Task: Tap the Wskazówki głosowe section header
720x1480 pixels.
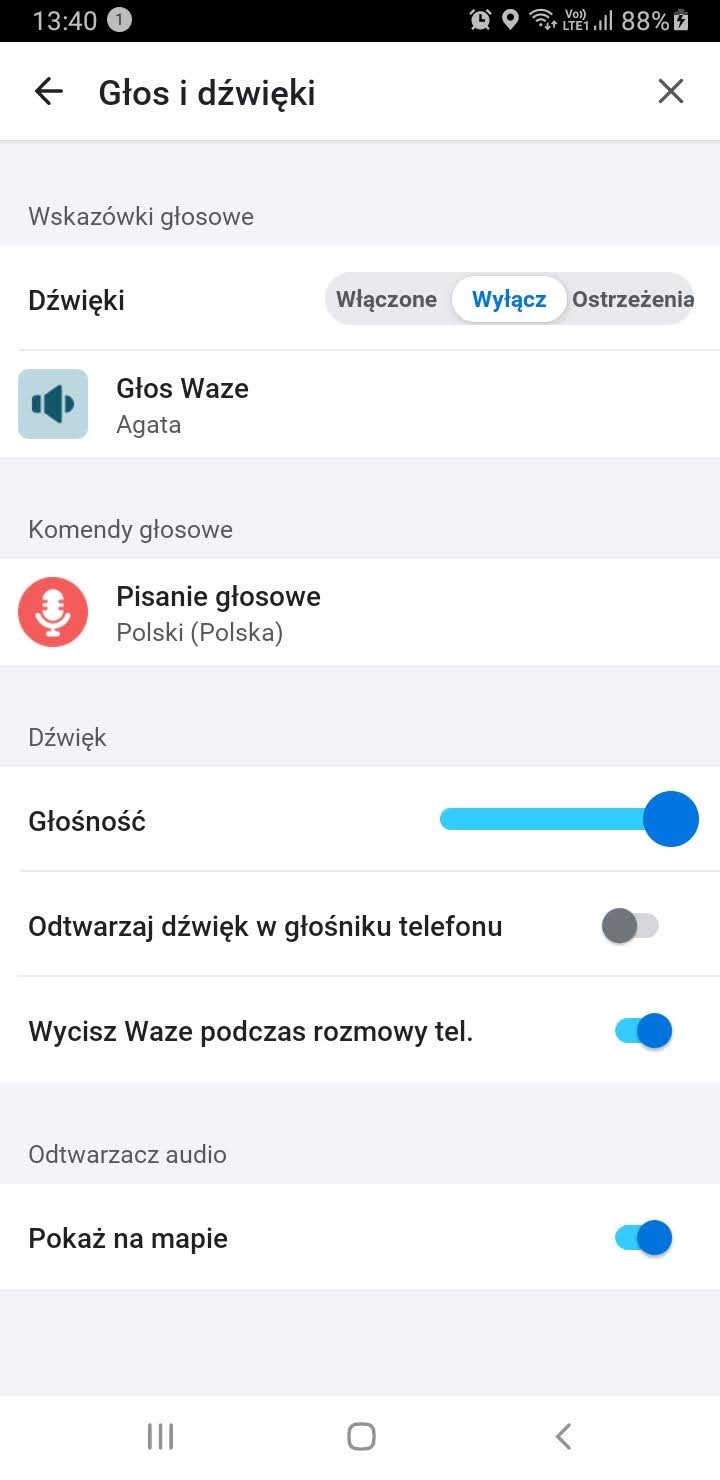Action: (140, 216)
